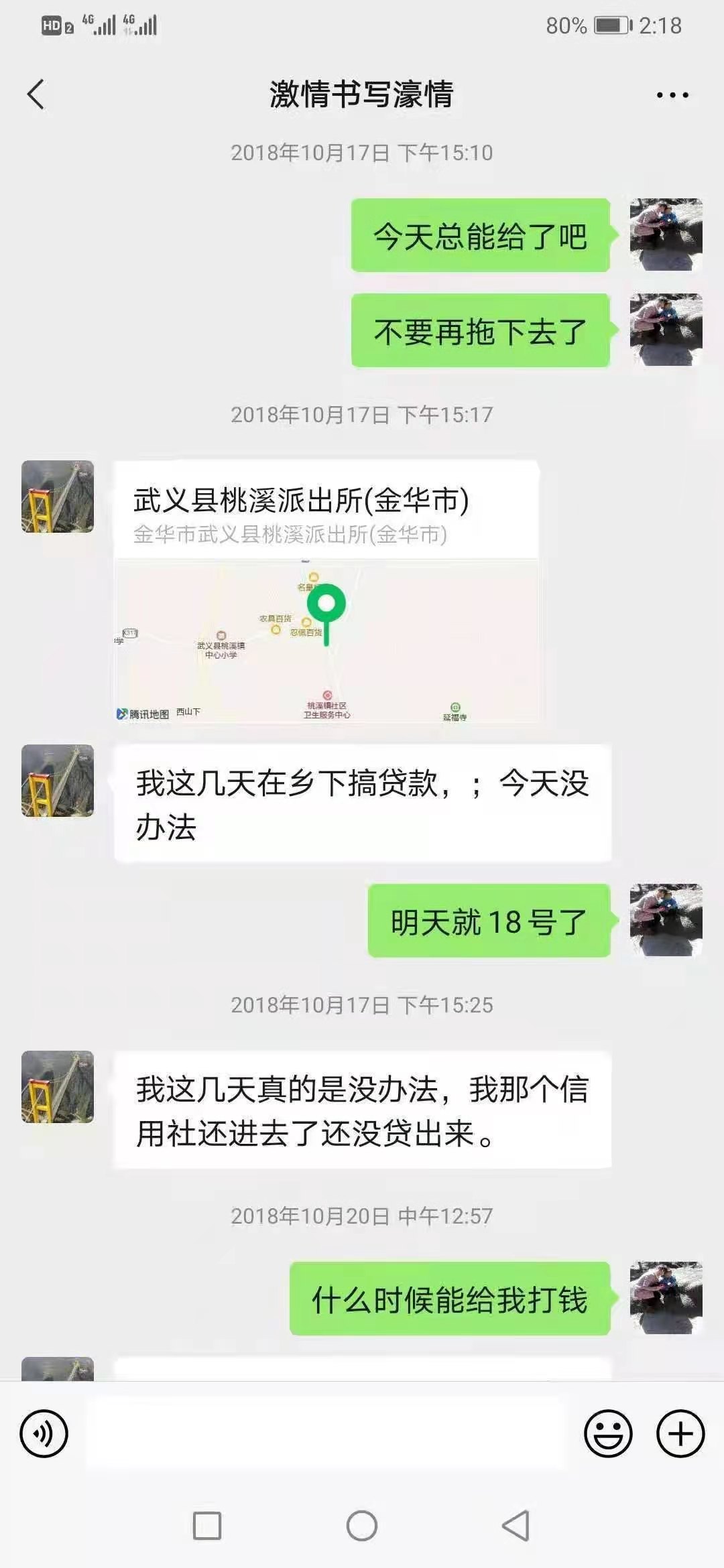Tap my avatar beside 今天总能给了吧
Viewport: 724px width, 1568px height.
coord(666,235)
